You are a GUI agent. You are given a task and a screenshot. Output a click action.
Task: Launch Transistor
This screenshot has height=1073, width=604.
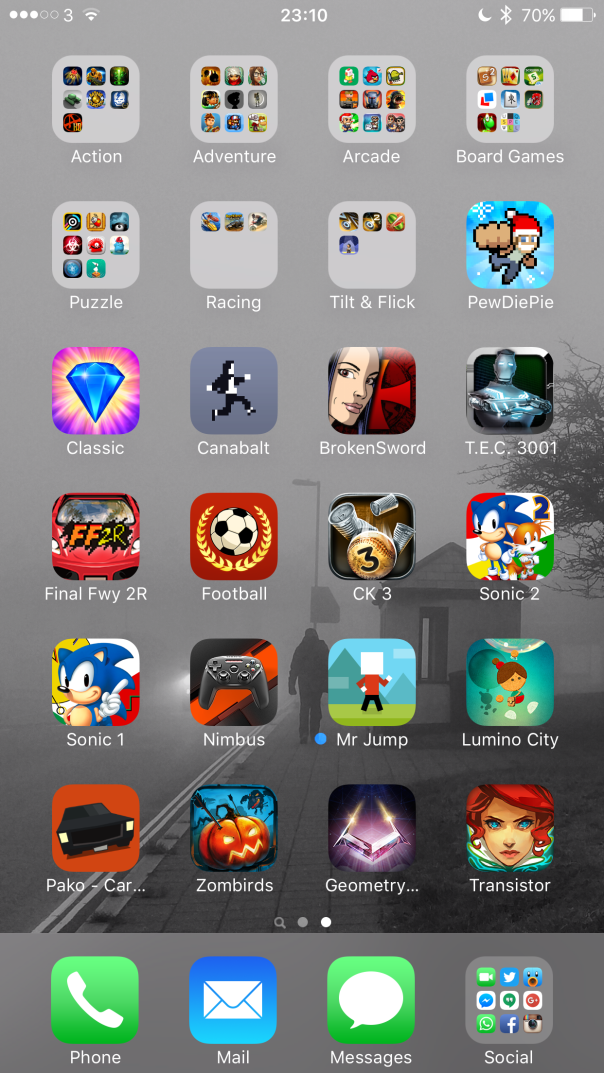[510, 829]
